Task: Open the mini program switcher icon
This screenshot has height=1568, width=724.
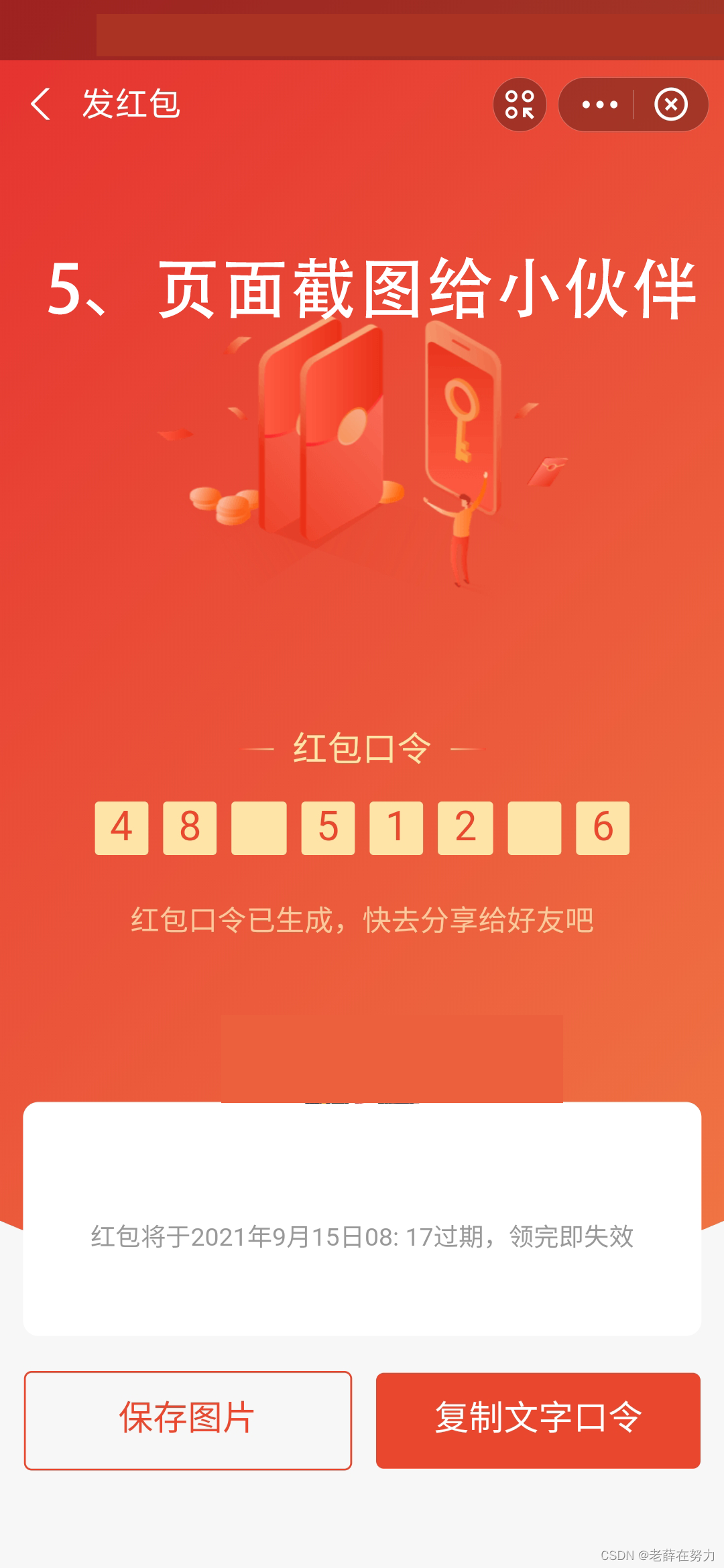Action: pos(520,105)
